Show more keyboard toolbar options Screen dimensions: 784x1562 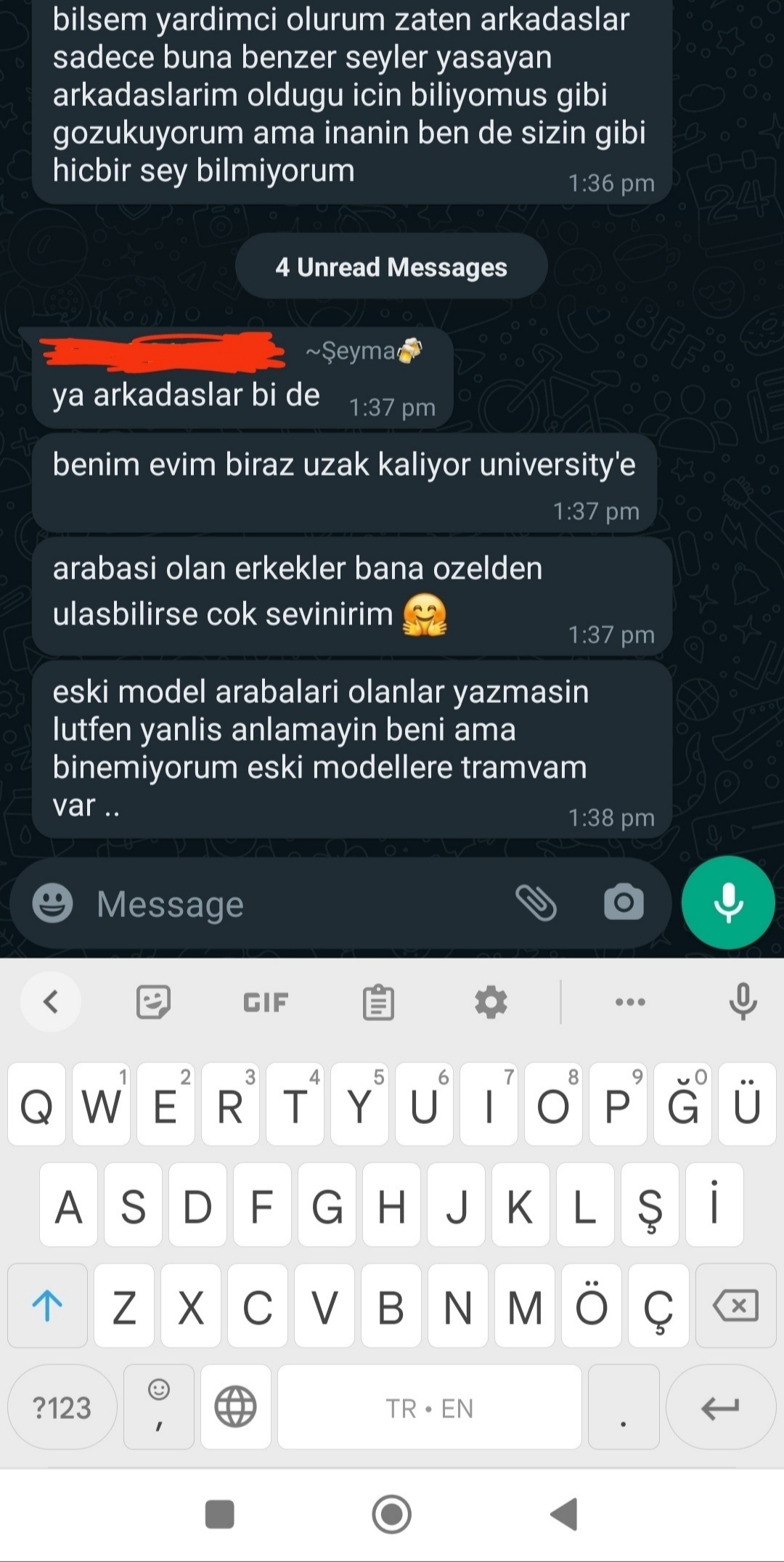[630, 1002]
